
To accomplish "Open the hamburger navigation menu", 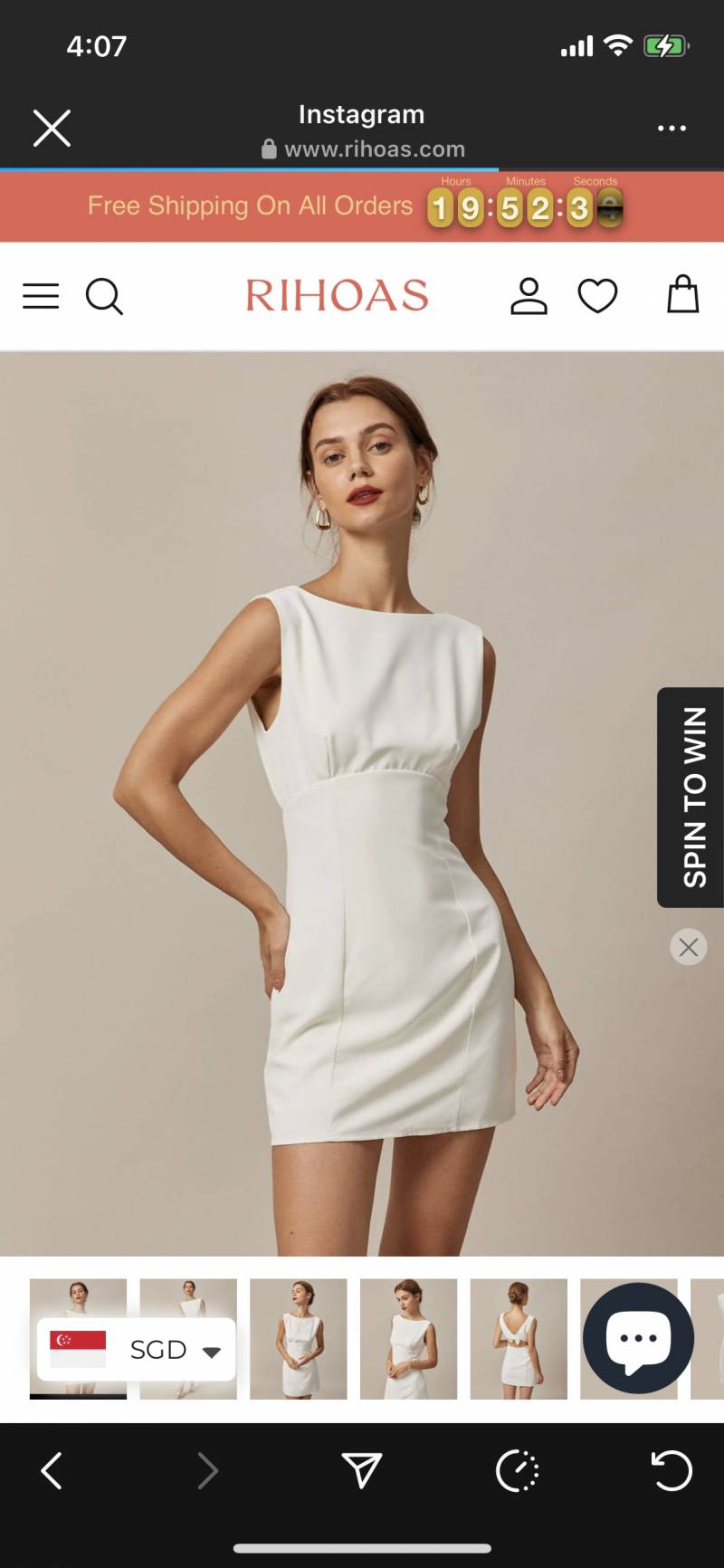I will tap(41, 296).
